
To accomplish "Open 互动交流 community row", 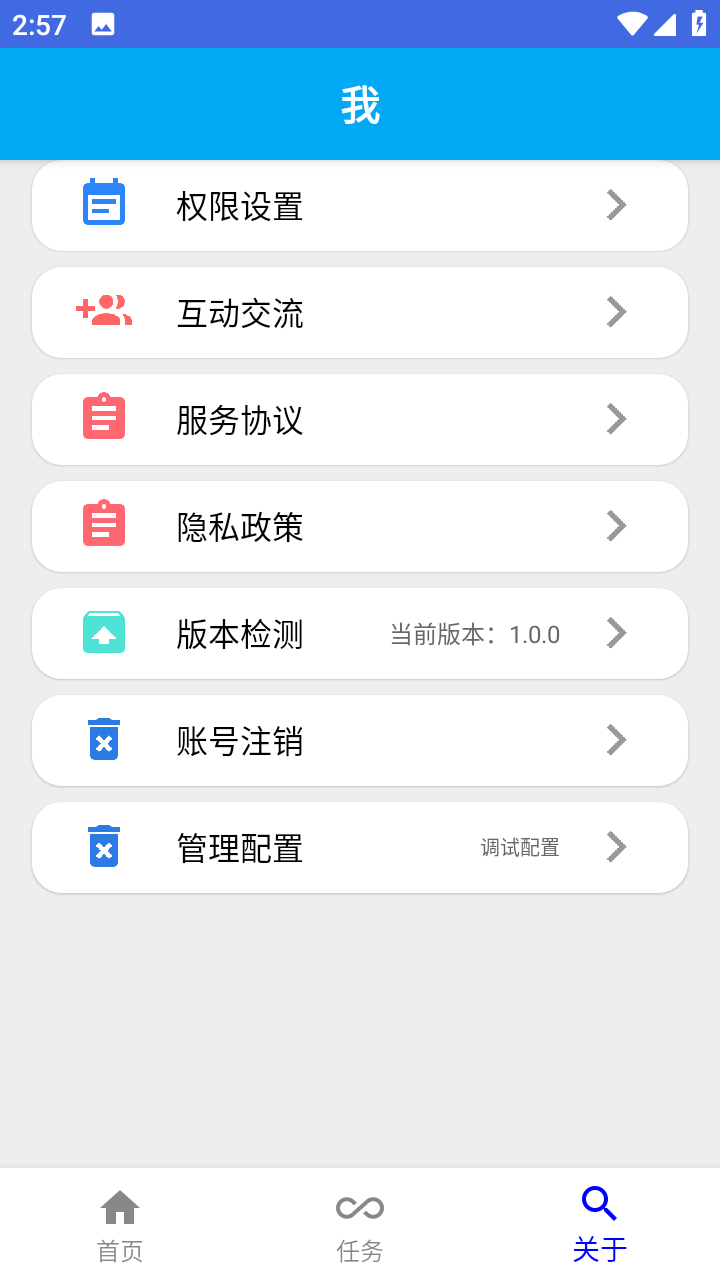I will click(x=360, y=313).
